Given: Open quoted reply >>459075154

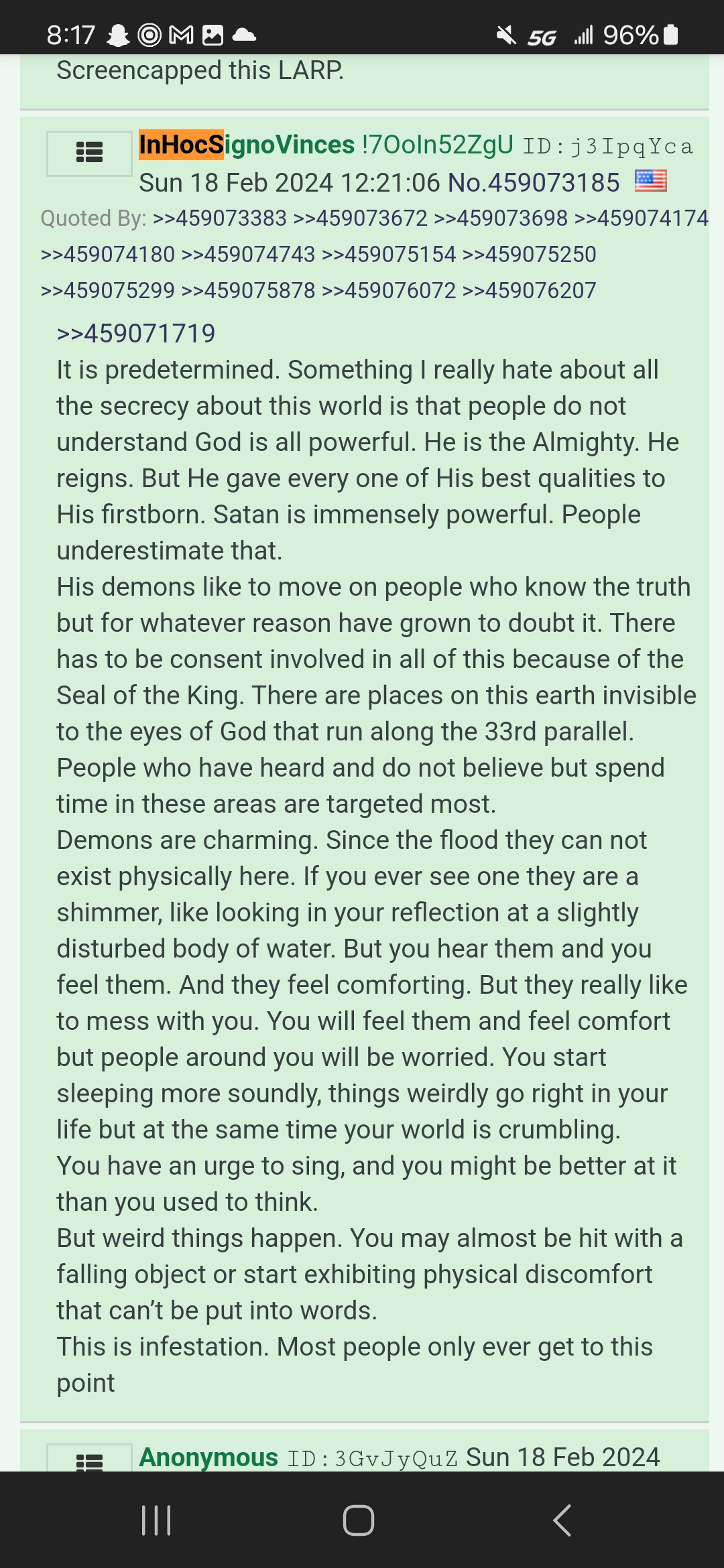Looking at the screenshot, I should pyautogui.click(x=389, y=255).
